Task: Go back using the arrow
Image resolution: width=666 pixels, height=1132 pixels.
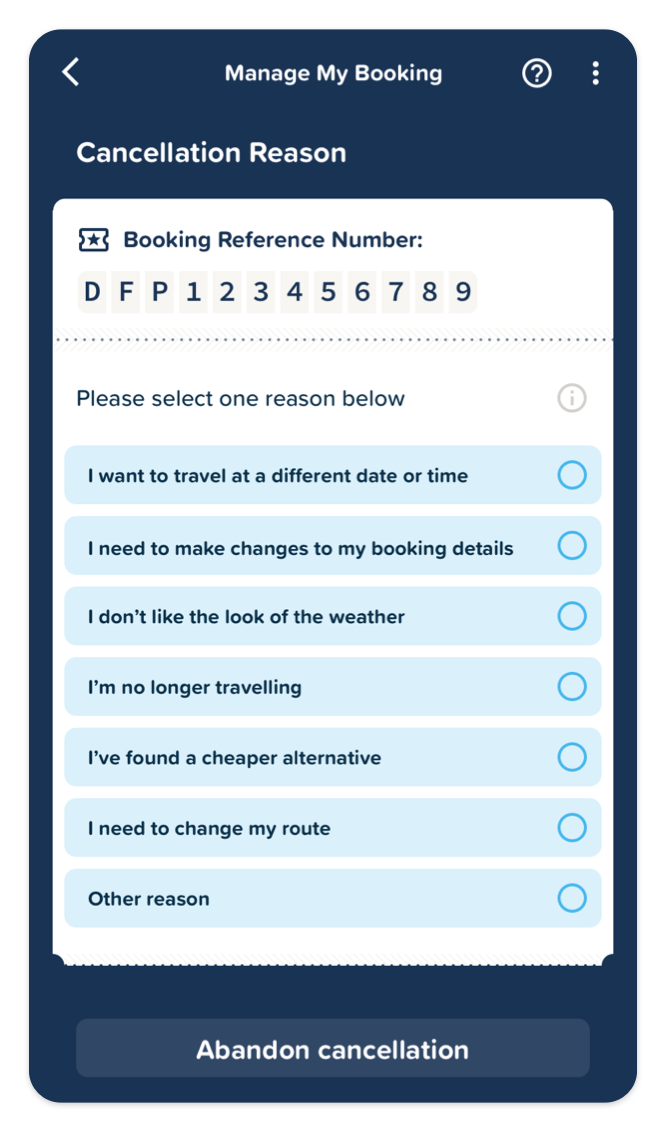Action: (71, 72)
